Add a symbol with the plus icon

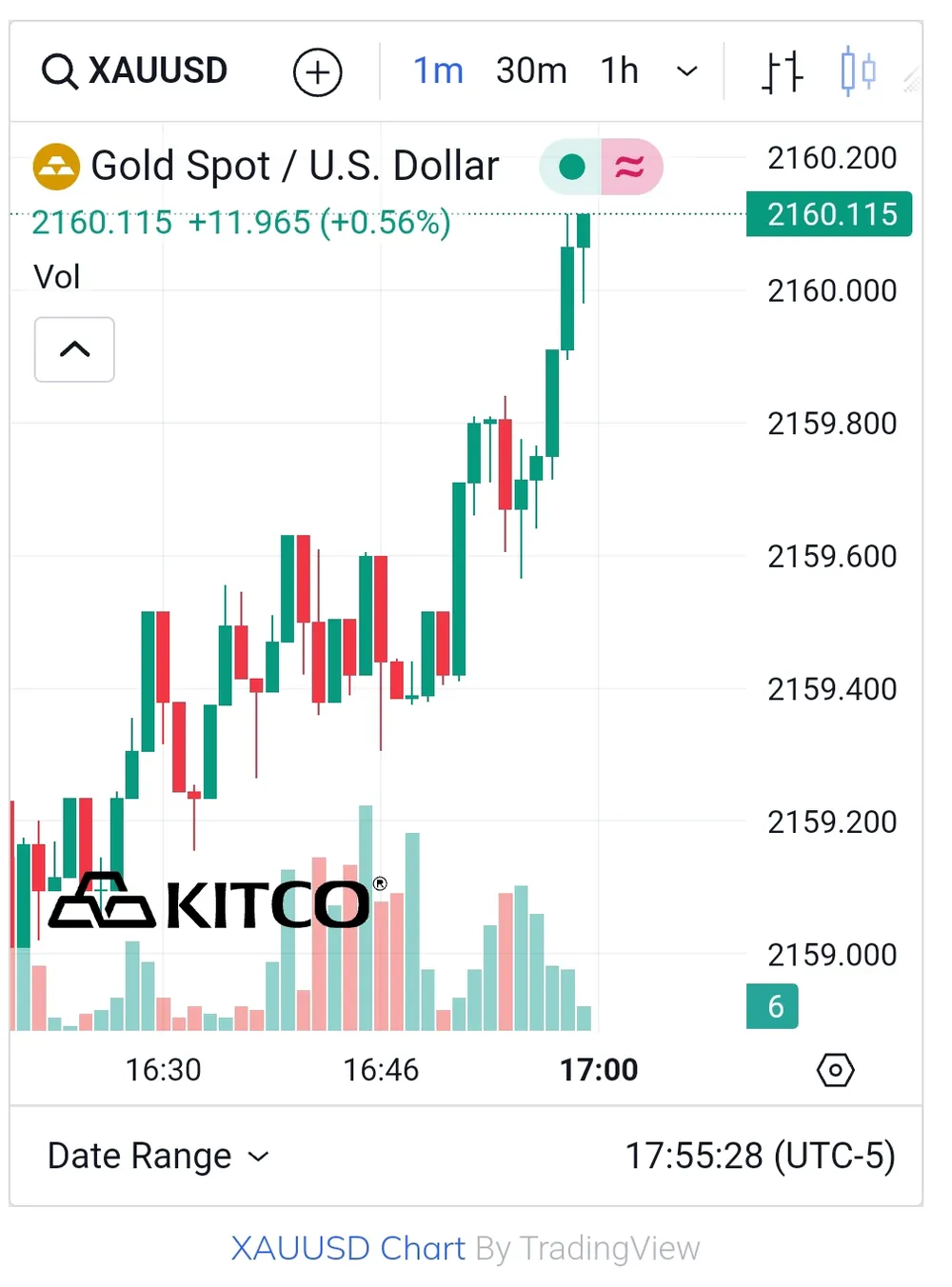tap(317, 72)
